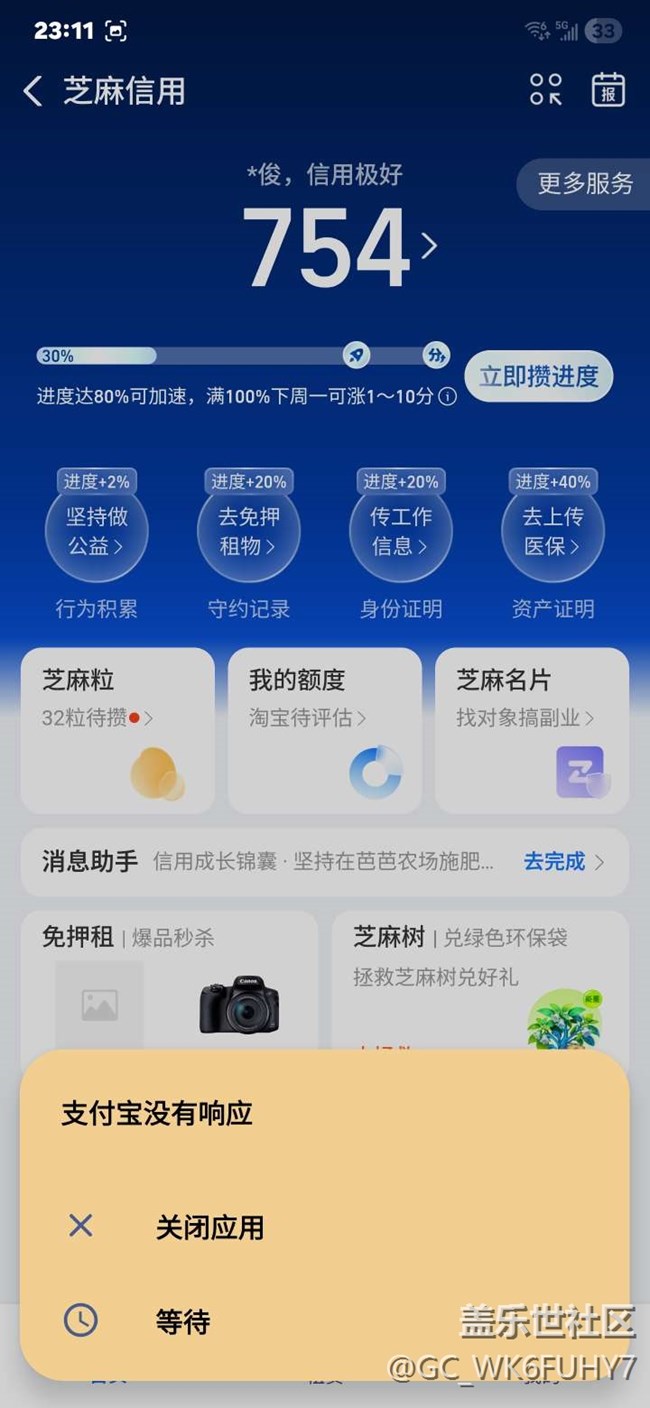
Task: Open 芝麻名片 card
Action: tap(532, 730)
